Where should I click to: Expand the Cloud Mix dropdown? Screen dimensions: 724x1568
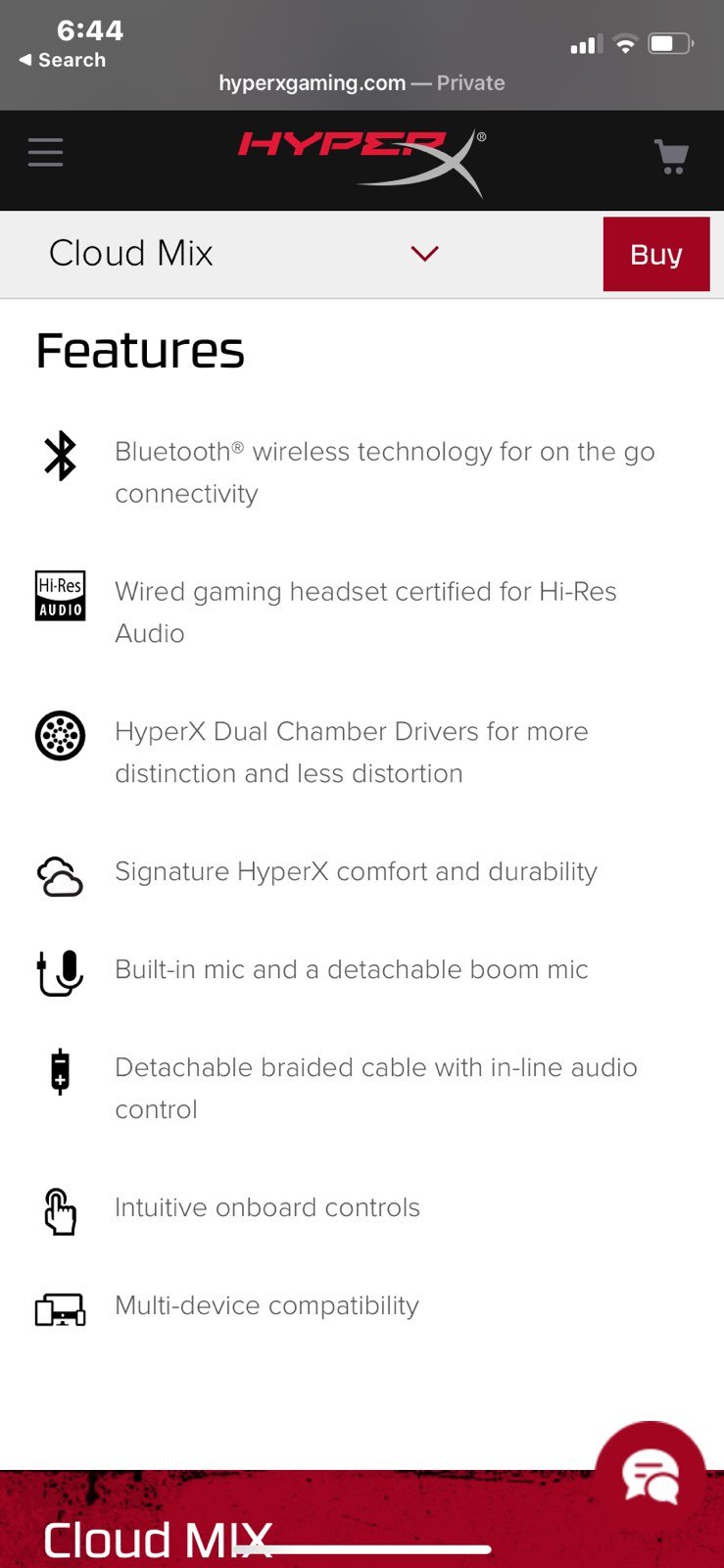pos(424,254)
